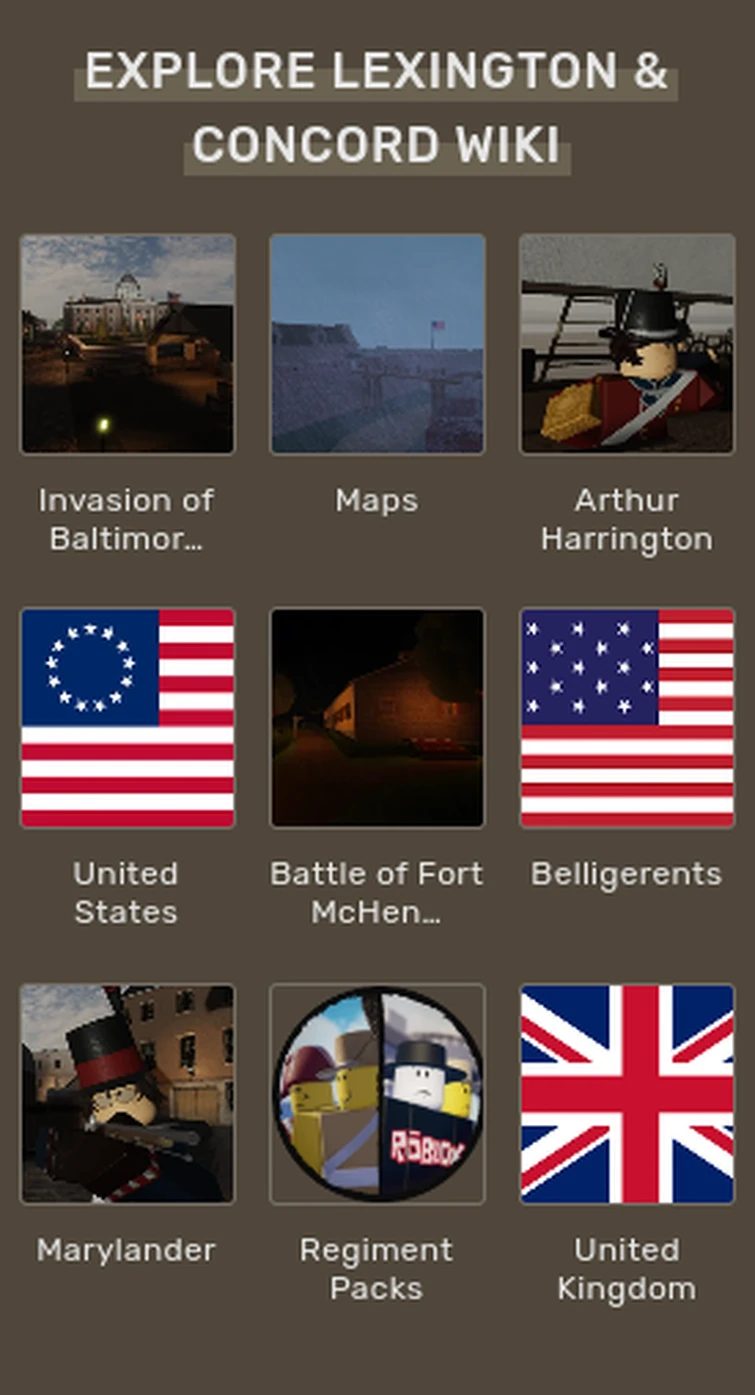Click the Battle of Fort McHenry link

click(377, 892)
